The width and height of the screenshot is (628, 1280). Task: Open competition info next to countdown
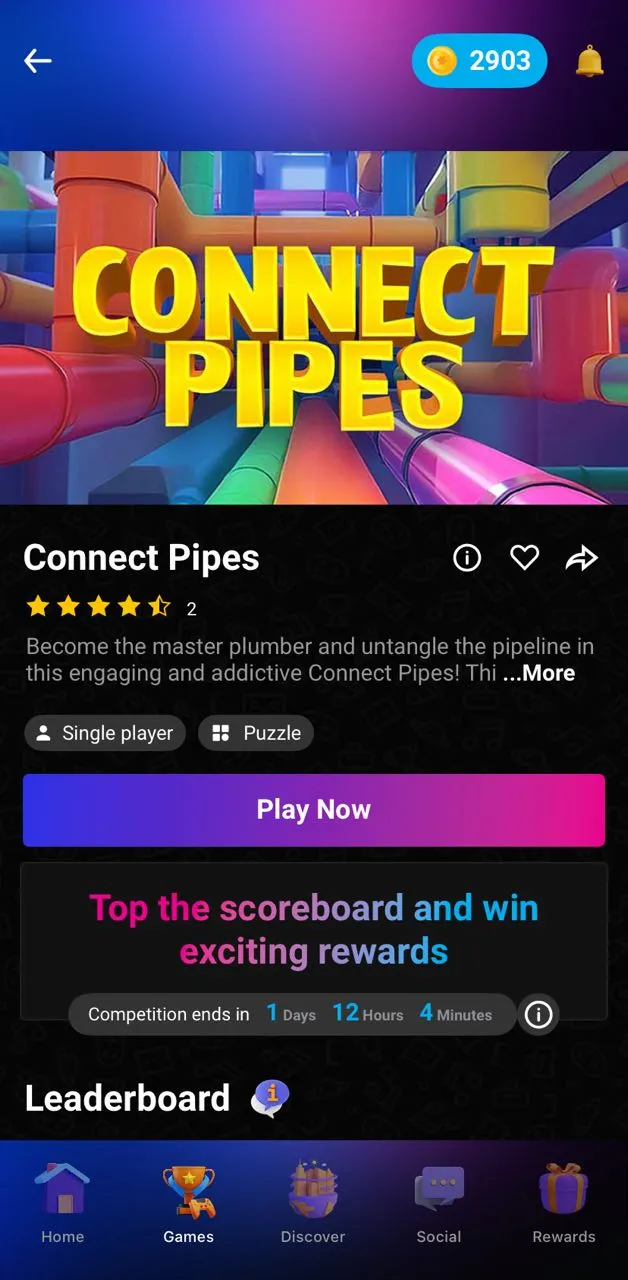coord(538,1015)
